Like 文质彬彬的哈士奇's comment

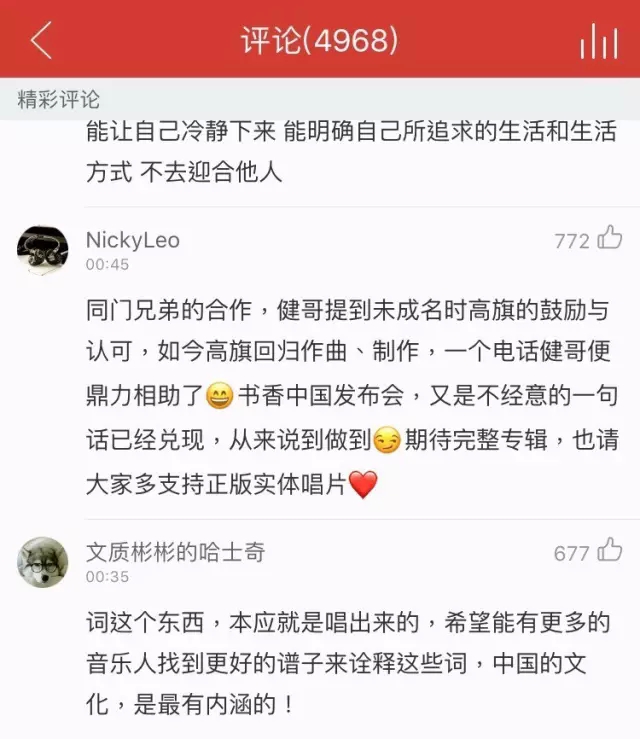(x=609, y=551)
